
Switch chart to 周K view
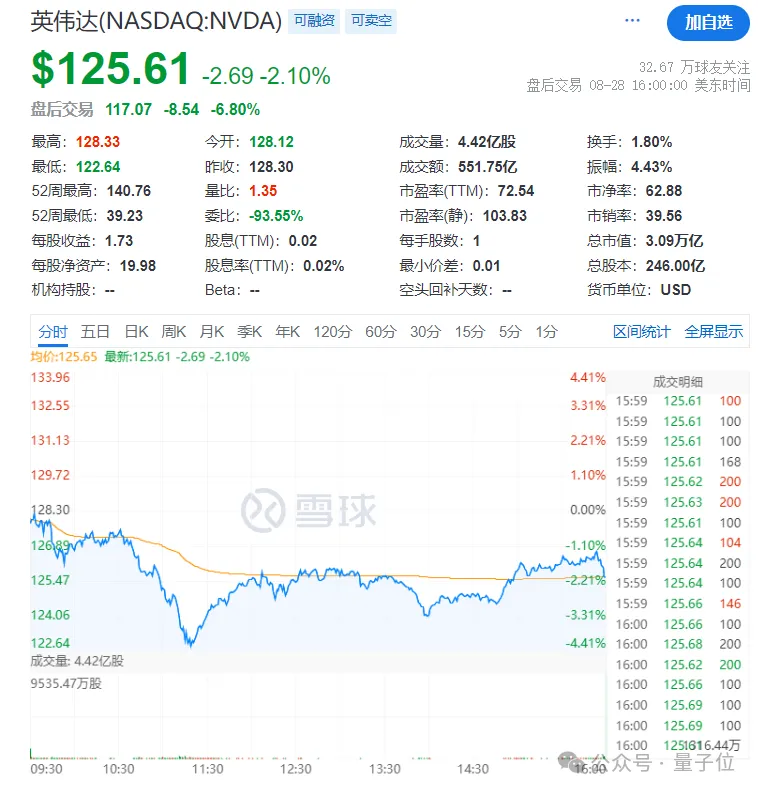click(174, 332)
